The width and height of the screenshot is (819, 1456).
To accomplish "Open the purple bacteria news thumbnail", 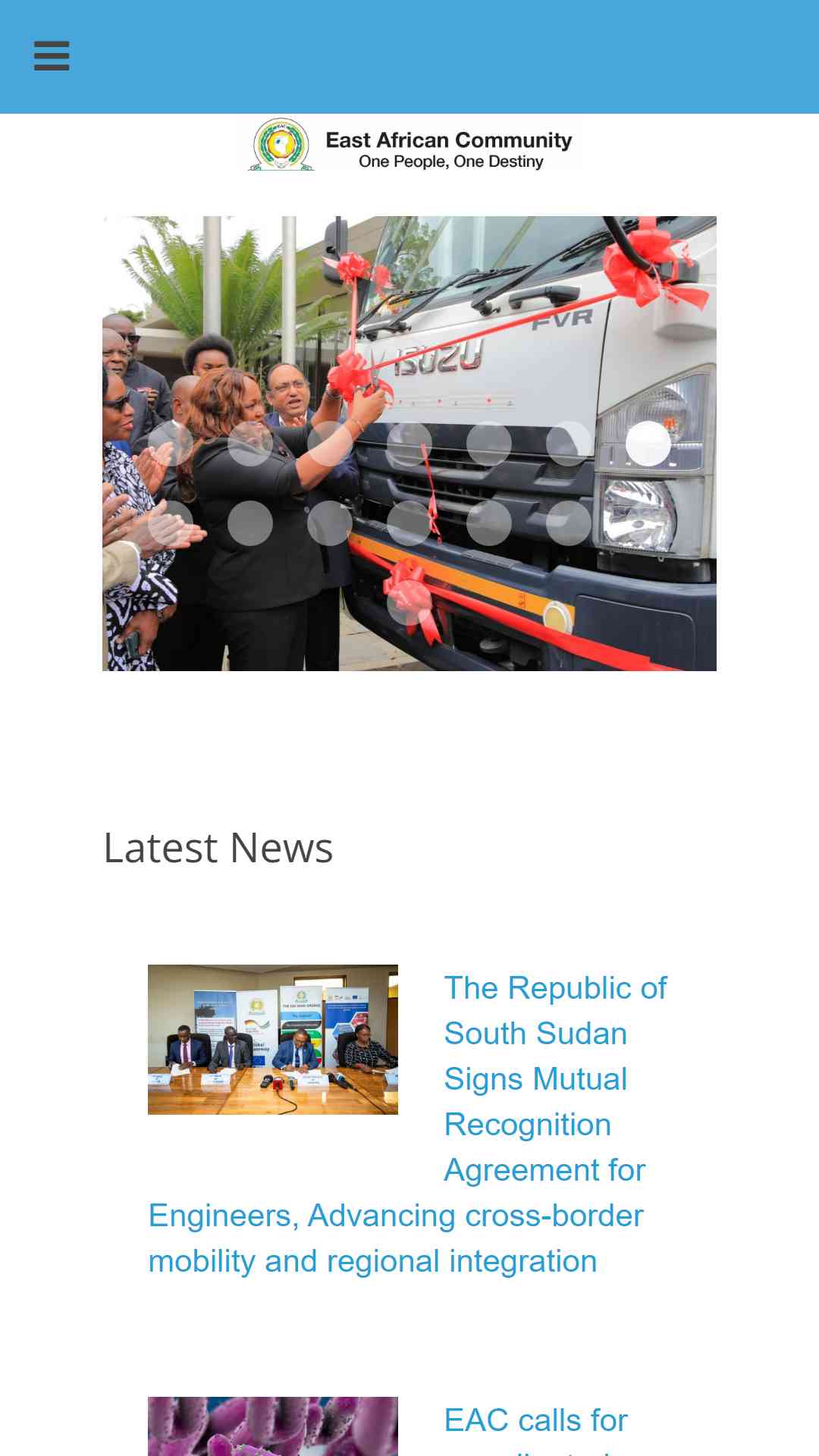I will coord(273,1426).
